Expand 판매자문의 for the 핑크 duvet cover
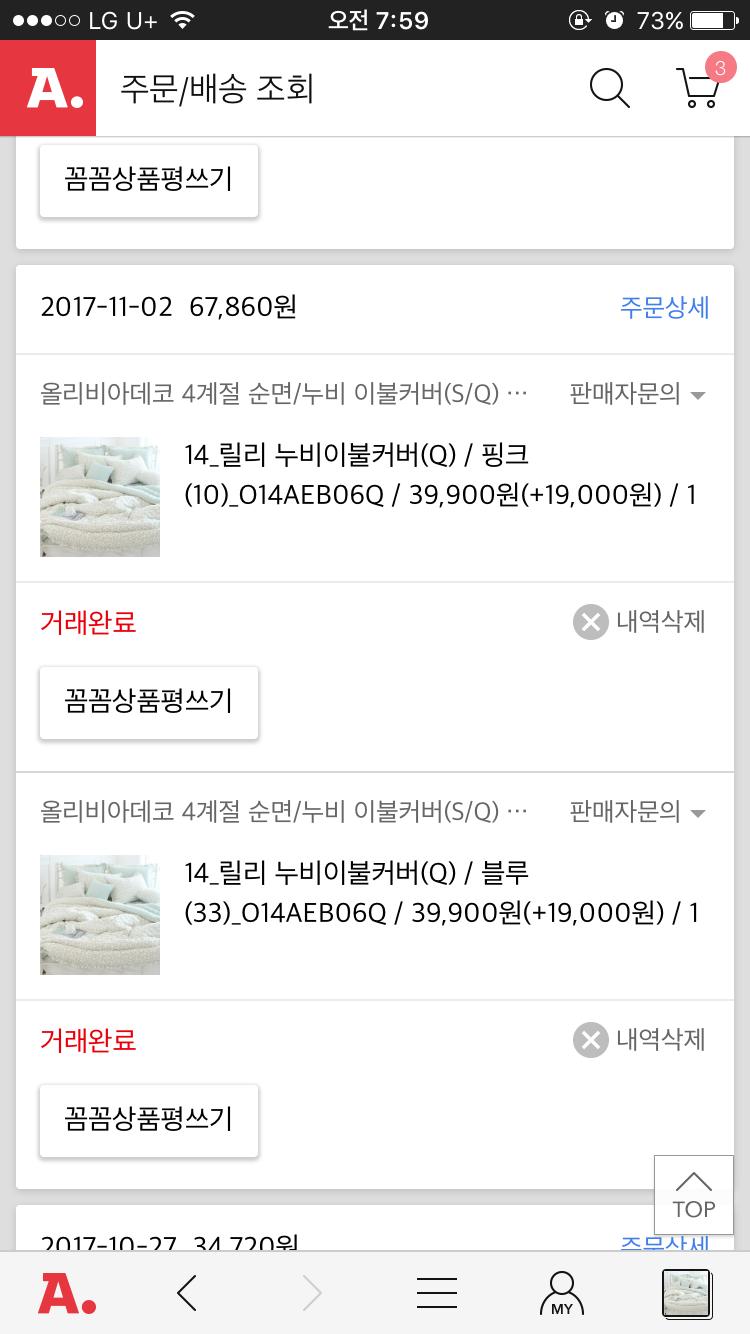 637,394
